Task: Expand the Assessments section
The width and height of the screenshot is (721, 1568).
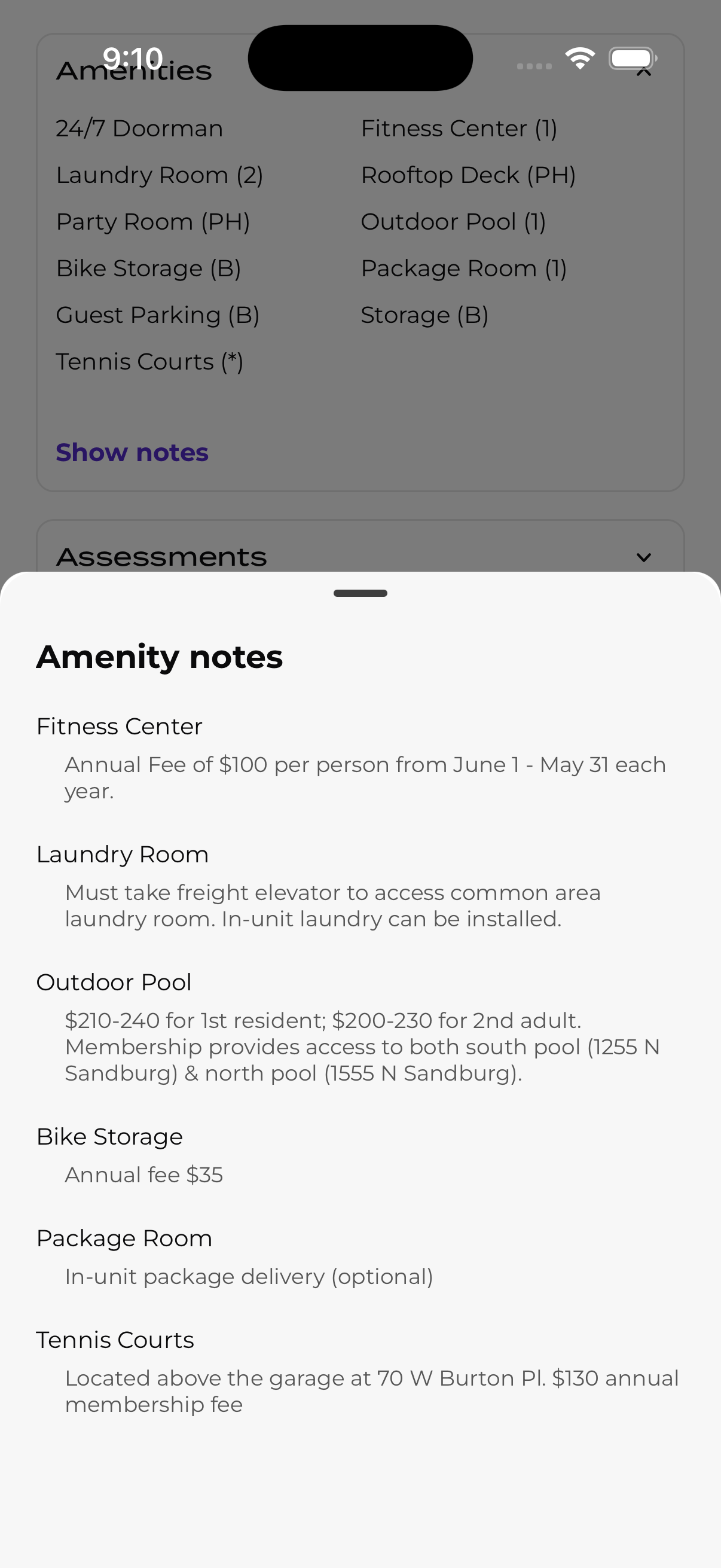Action: (643, 557)
